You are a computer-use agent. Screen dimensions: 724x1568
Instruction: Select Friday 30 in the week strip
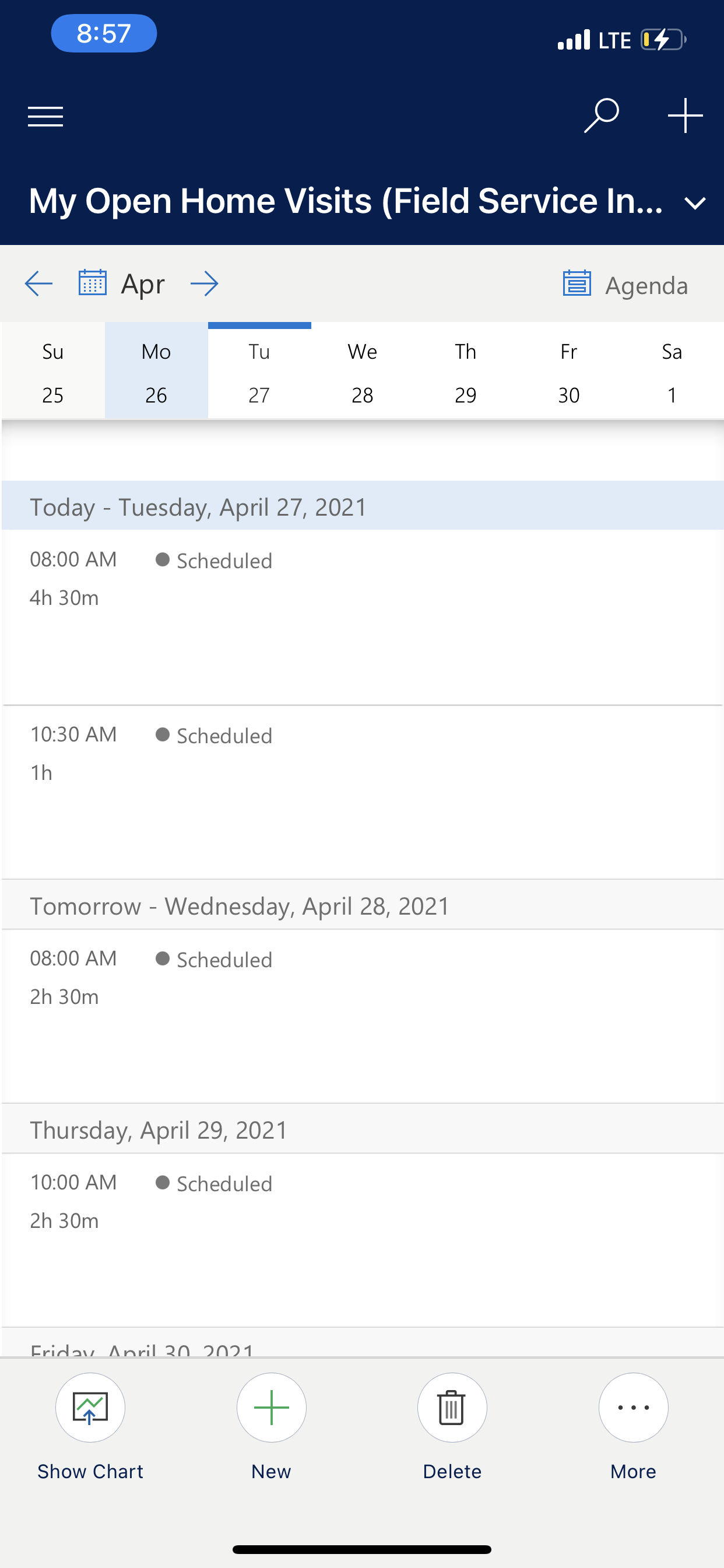pyautogui.click(x=569, y=373)
